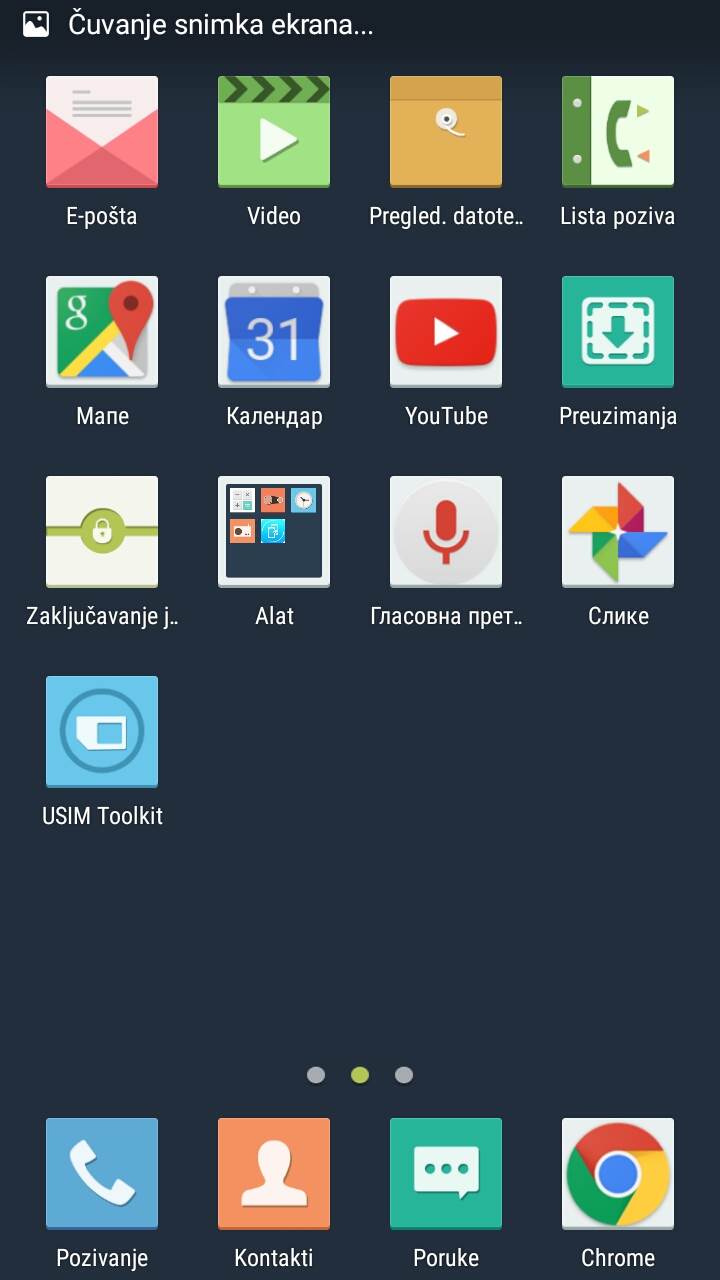Viewport: 720px width, 1280px height.
Task: Open the Poruke messages app
Action: 446,1174
